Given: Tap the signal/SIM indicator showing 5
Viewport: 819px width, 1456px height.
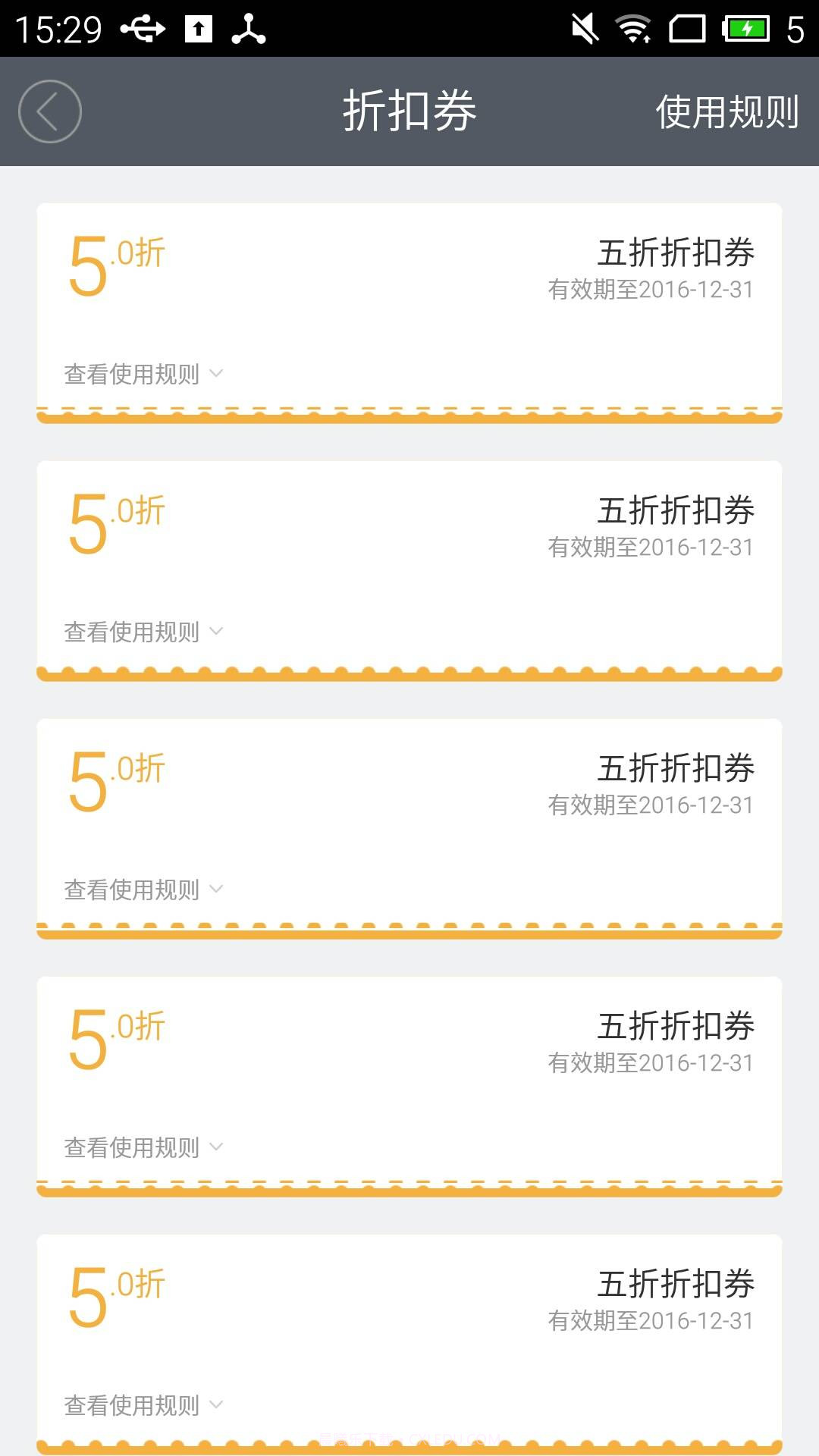Looking at the screenshot, I should [x=795, y=30].
